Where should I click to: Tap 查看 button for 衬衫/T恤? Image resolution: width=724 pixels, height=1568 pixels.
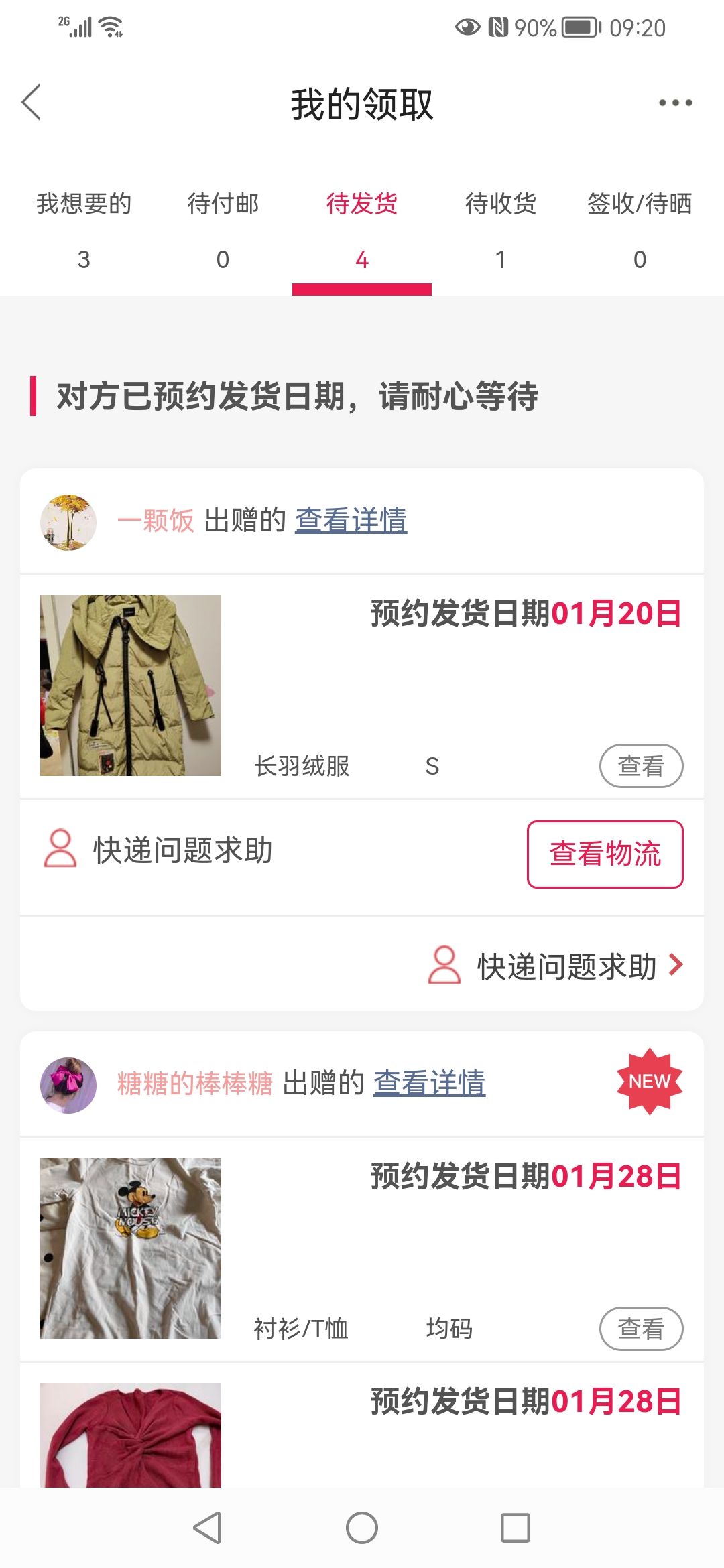[x=641, y=1328]
